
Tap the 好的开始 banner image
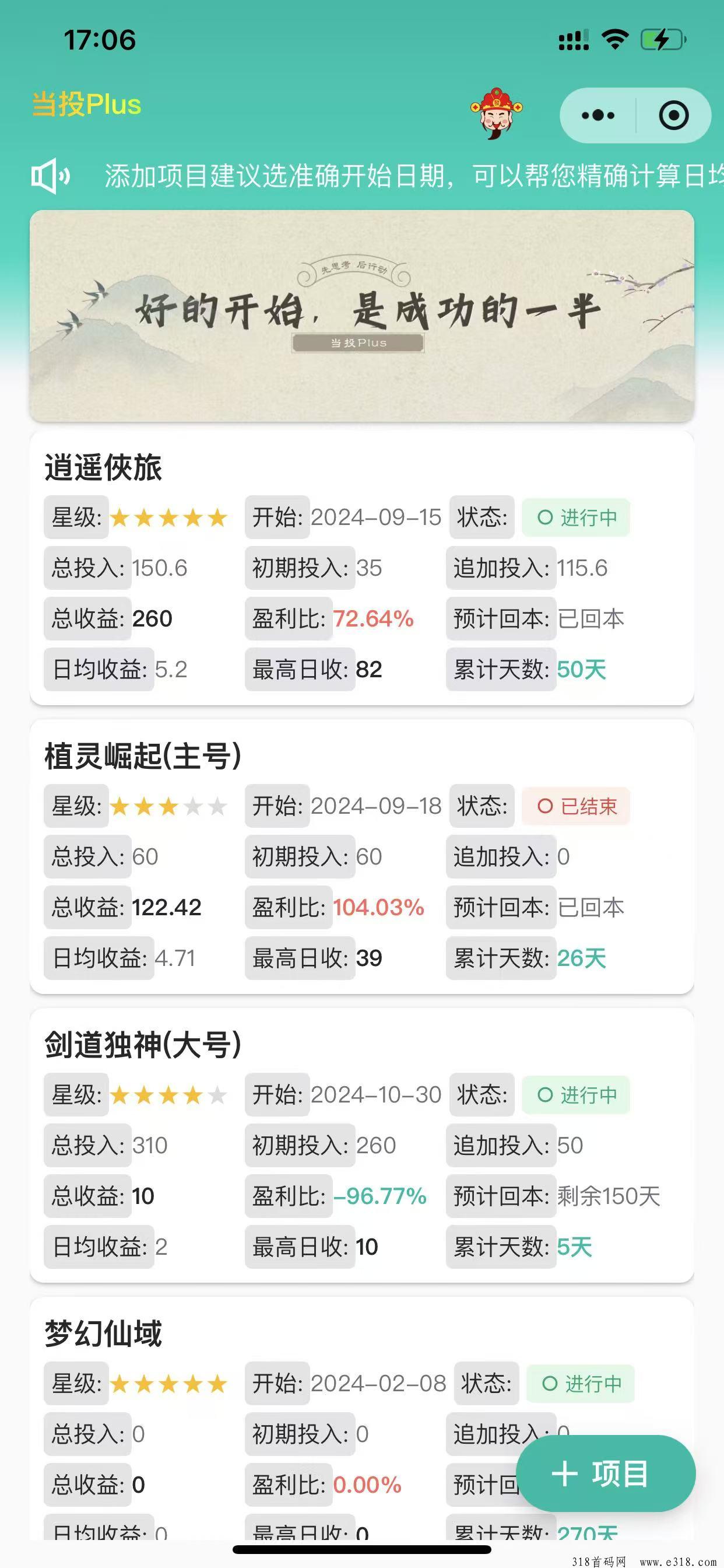click(x=361, y=316)
